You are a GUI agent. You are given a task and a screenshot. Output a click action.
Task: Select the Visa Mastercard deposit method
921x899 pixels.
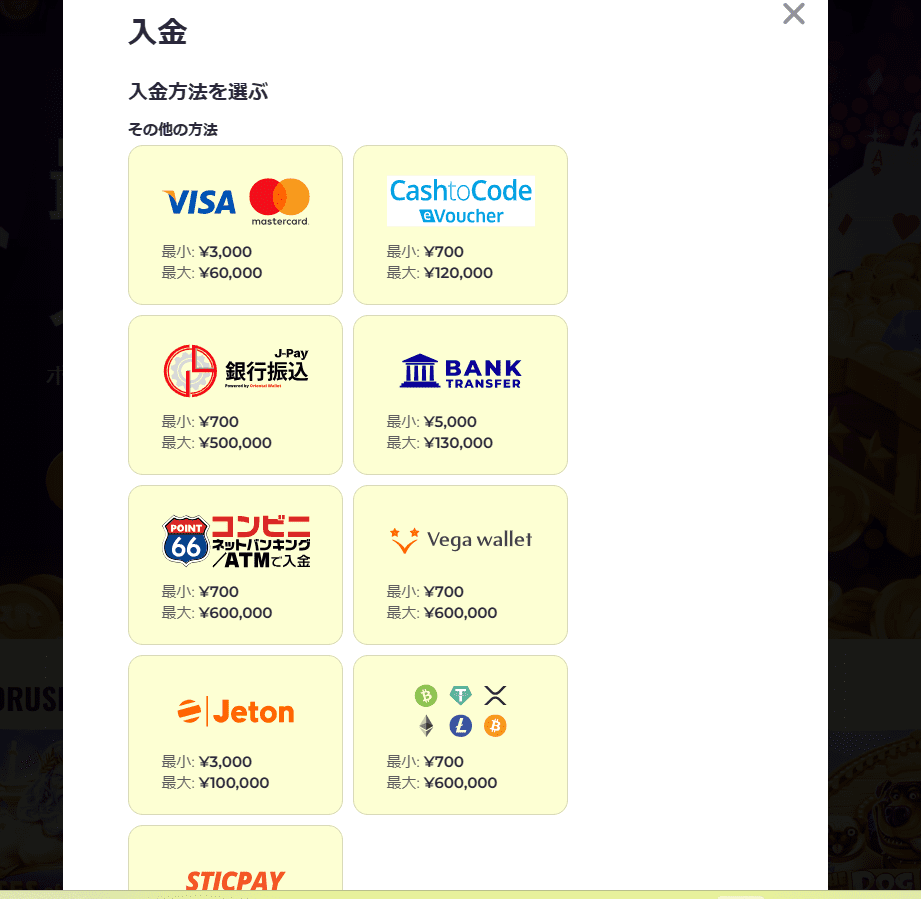click(235, 225)
